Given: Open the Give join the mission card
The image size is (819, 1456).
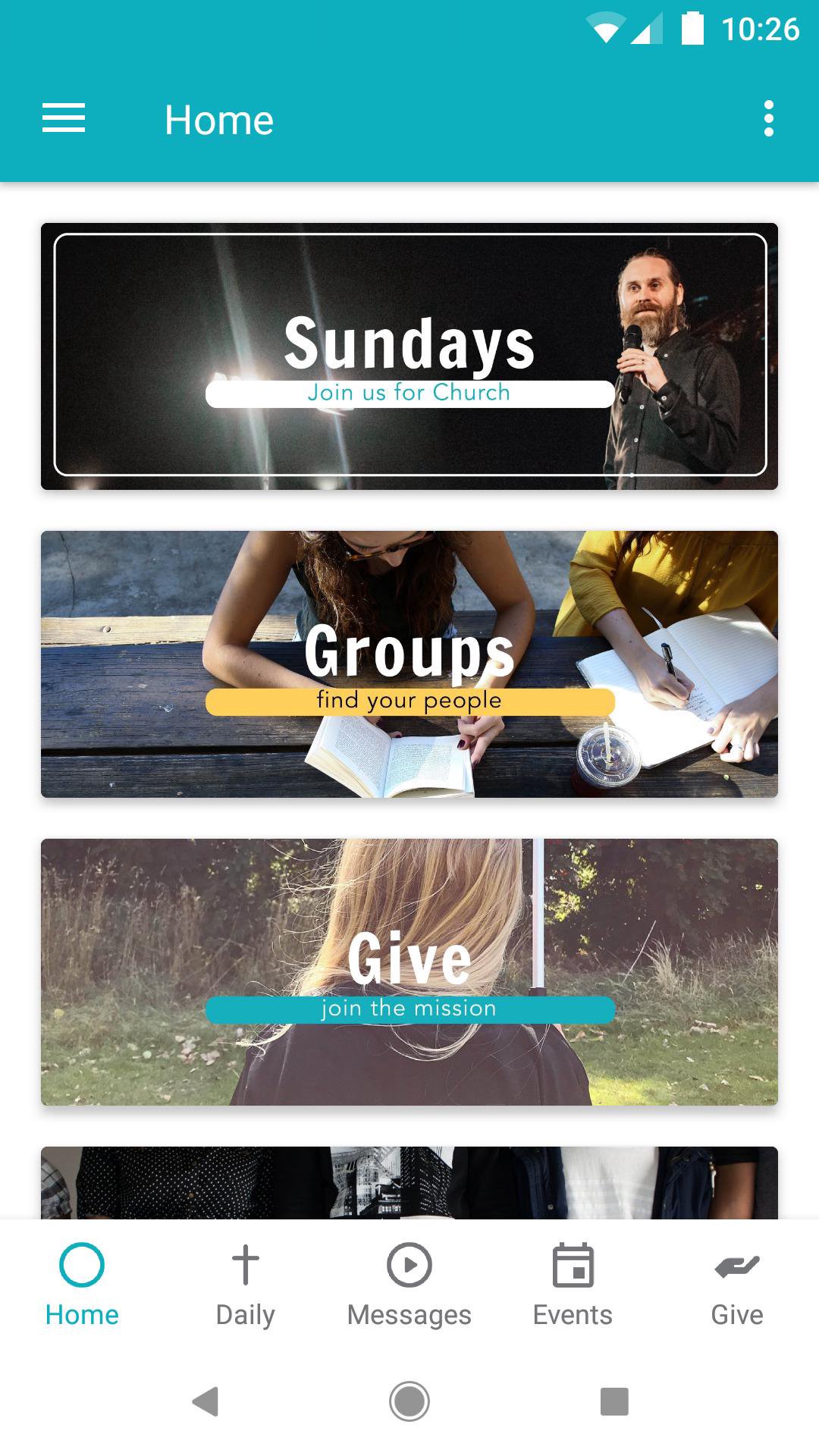Looking at the screenshot, I should pyautogui.click(x=409, y=972).
